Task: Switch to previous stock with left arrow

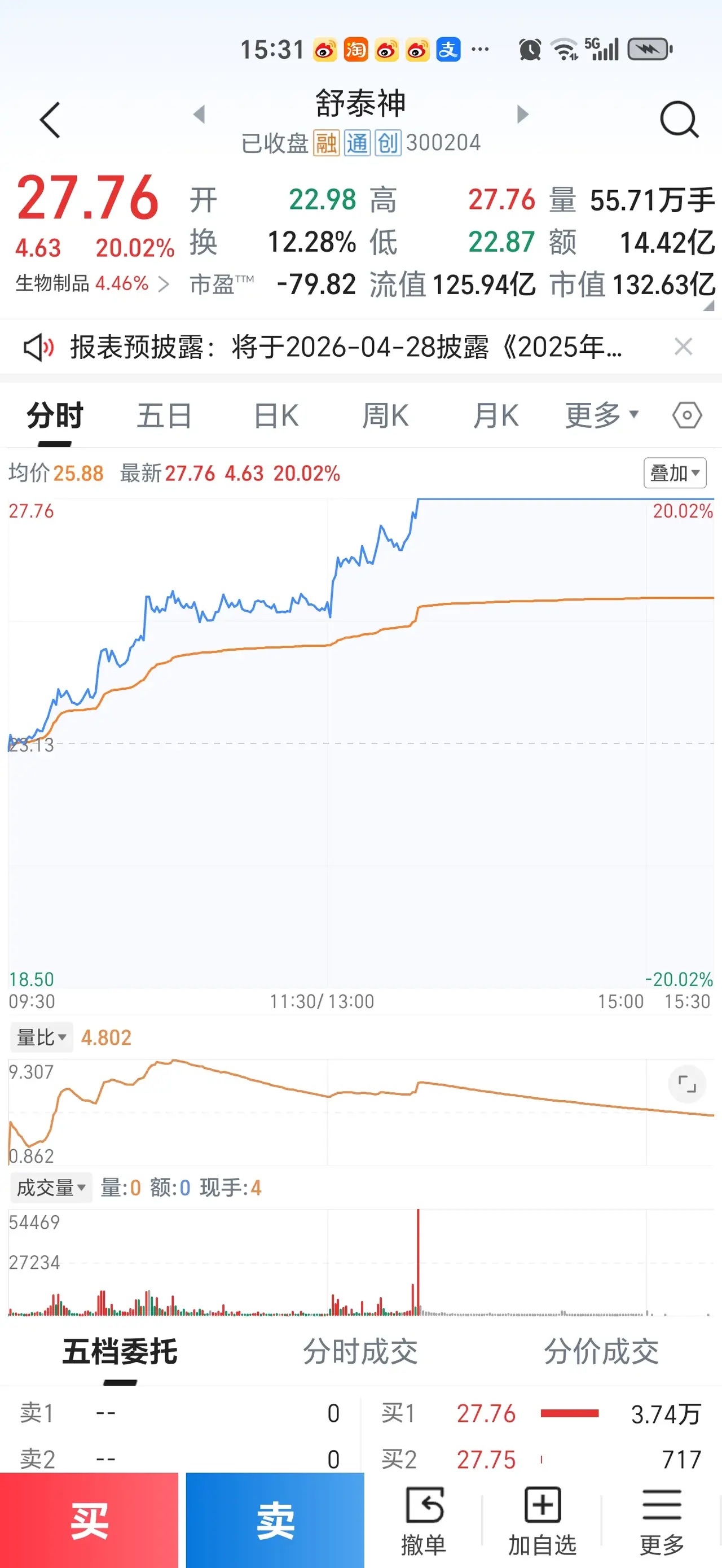Action: (x=201, y=115)
